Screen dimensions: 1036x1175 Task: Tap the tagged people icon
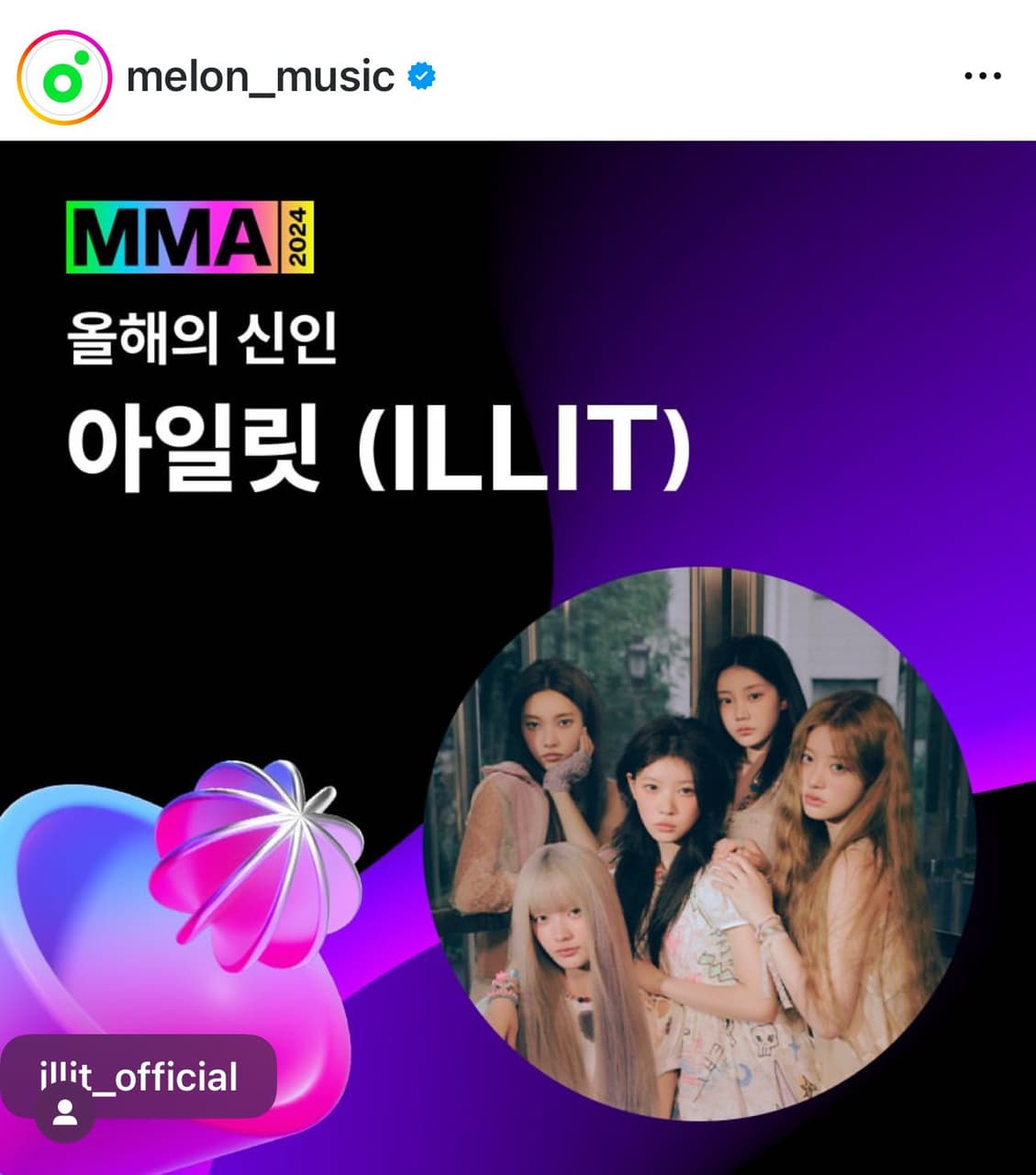tap(65, 1113)
